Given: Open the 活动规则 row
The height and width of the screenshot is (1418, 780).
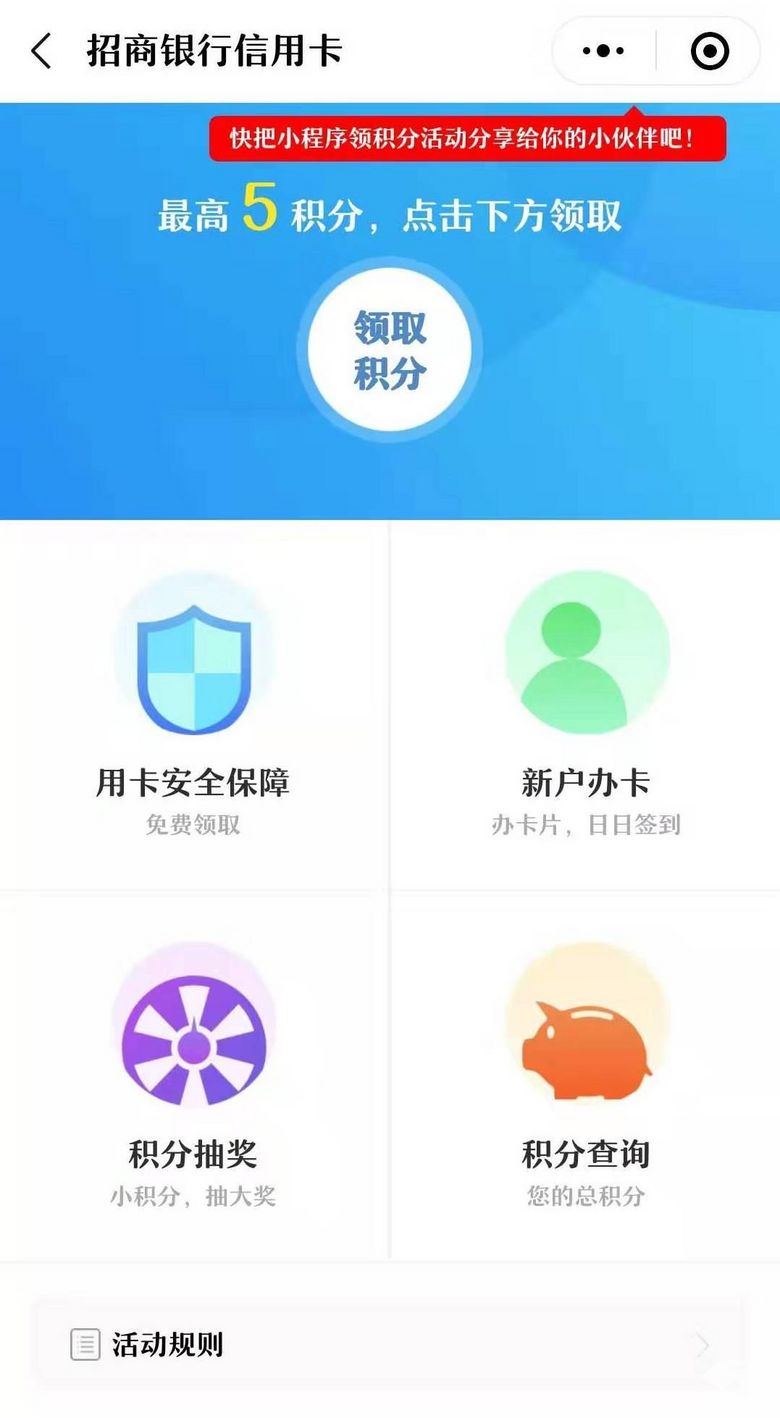Looking at the screenshot, I should (x=390, y=1345).
